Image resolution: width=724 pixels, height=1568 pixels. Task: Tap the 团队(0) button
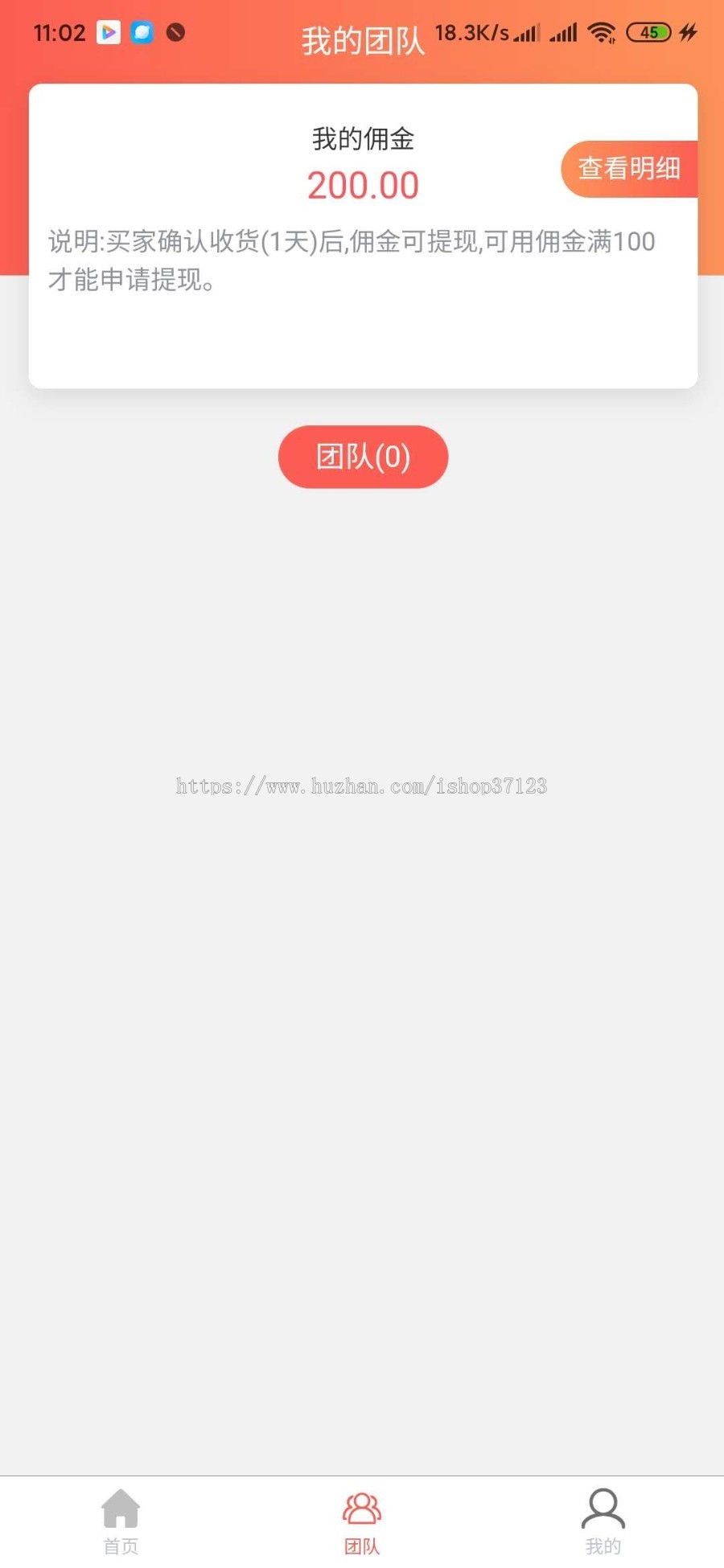[363, 457]
